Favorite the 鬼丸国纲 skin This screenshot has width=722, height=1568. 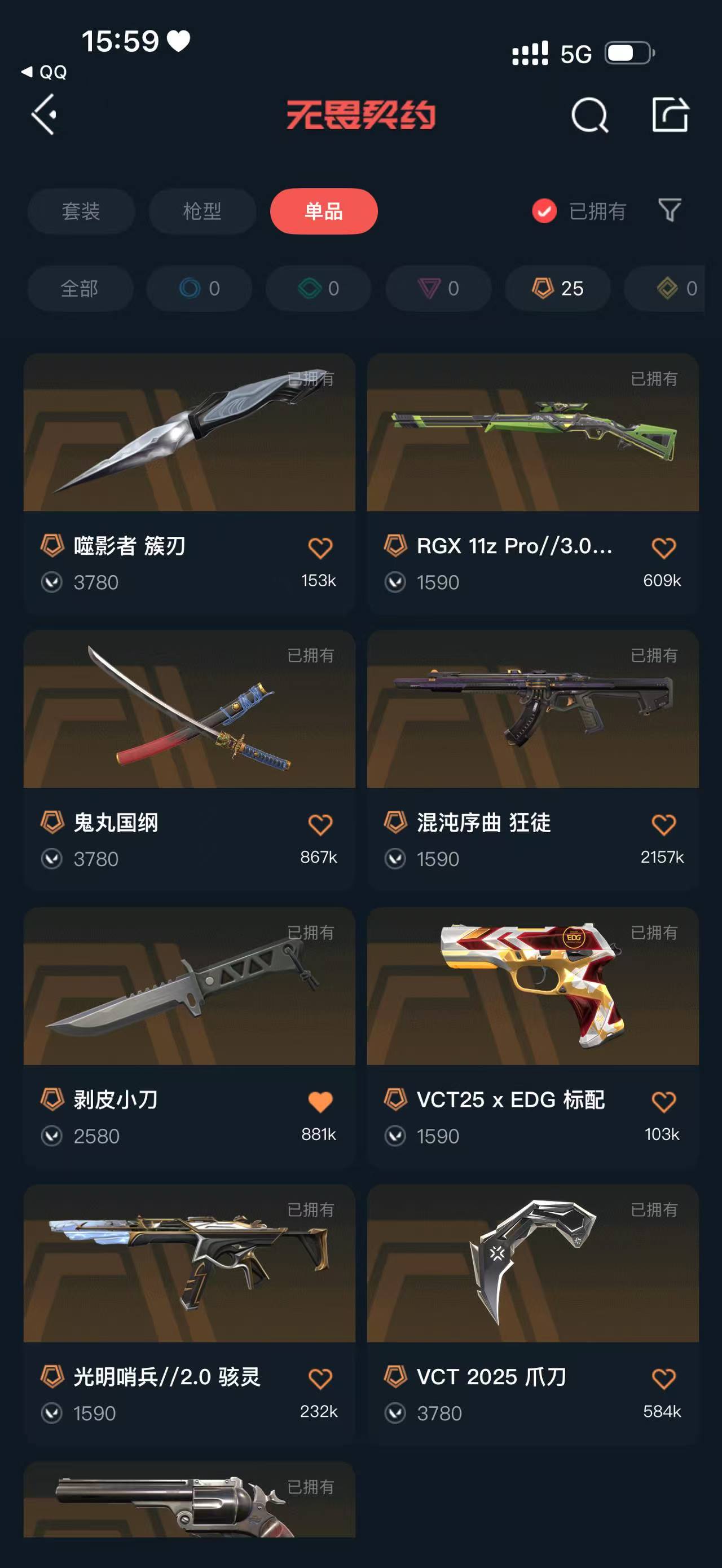pyautogui.click(x=320, y=825)
